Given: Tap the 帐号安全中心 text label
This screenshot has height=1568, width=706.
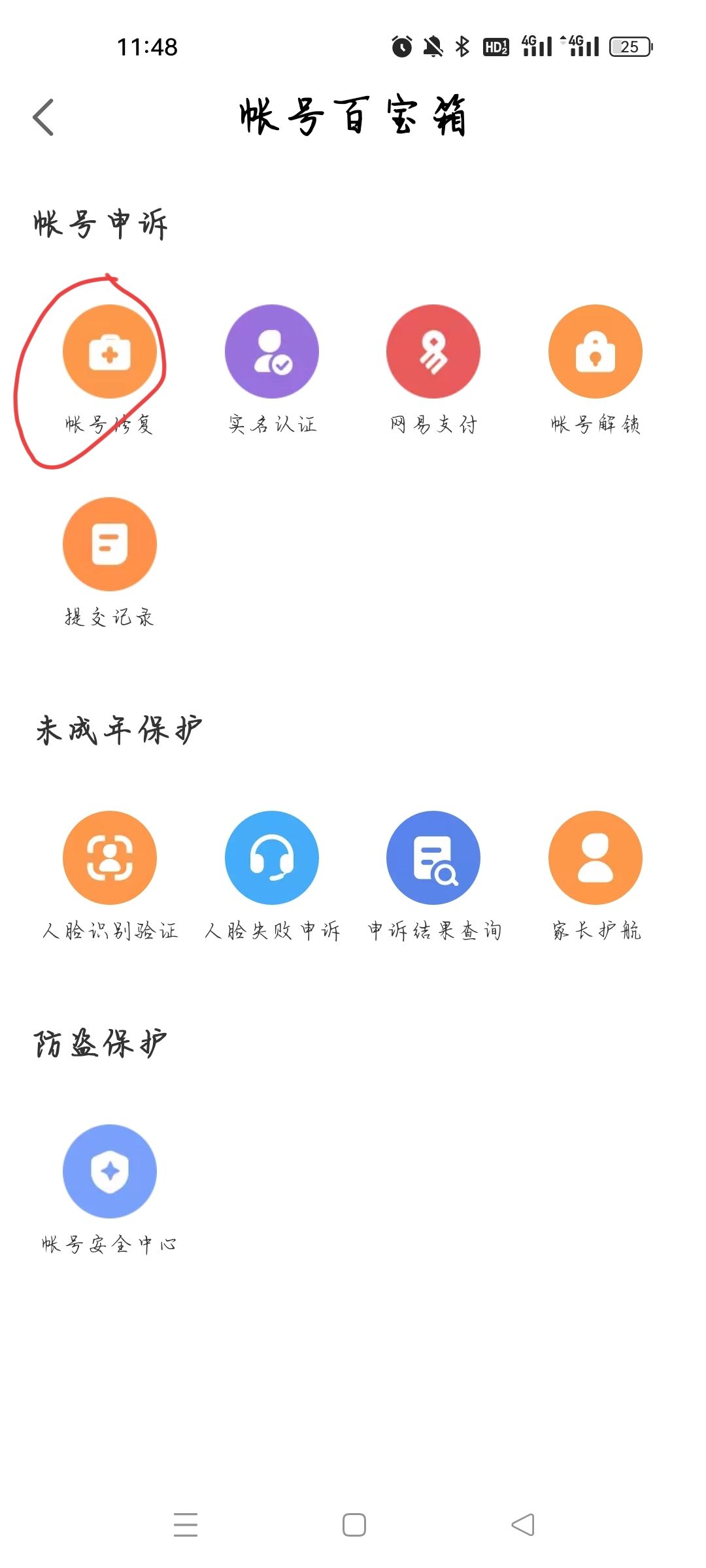Looking at the screenshot, I should click(x=110, y=1245).
